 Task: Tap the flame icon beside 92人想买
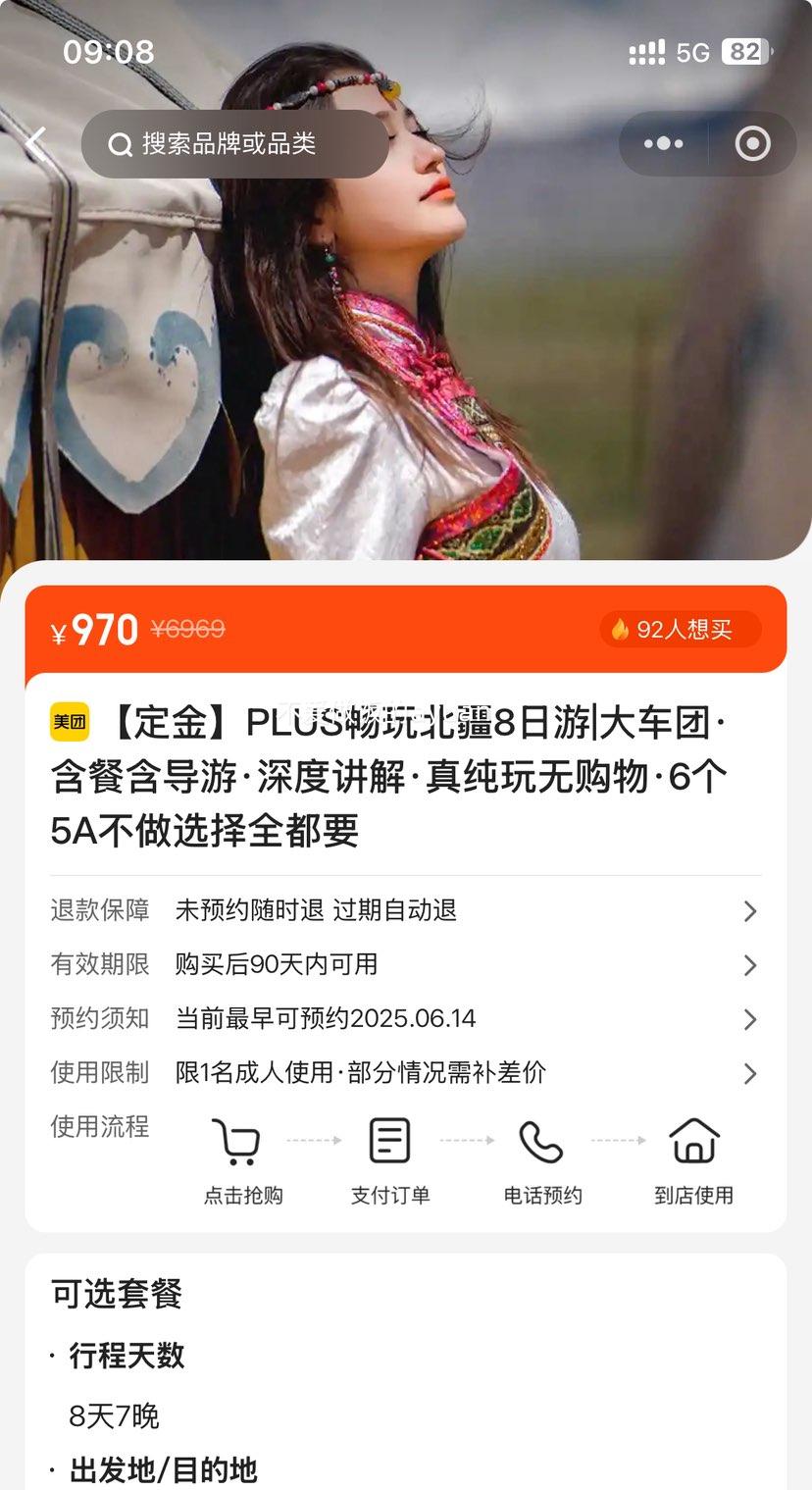(621, 629)
